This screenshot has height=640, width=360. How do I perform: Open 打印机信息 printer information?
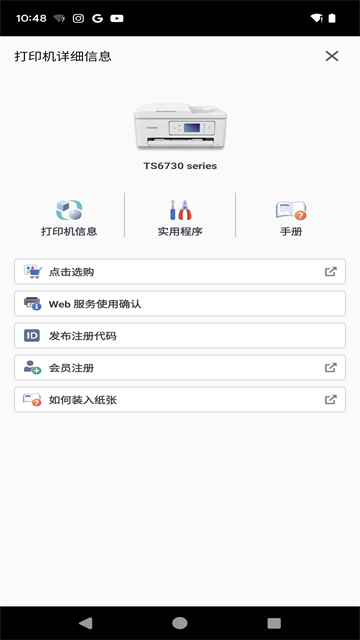tap(69, 218)
